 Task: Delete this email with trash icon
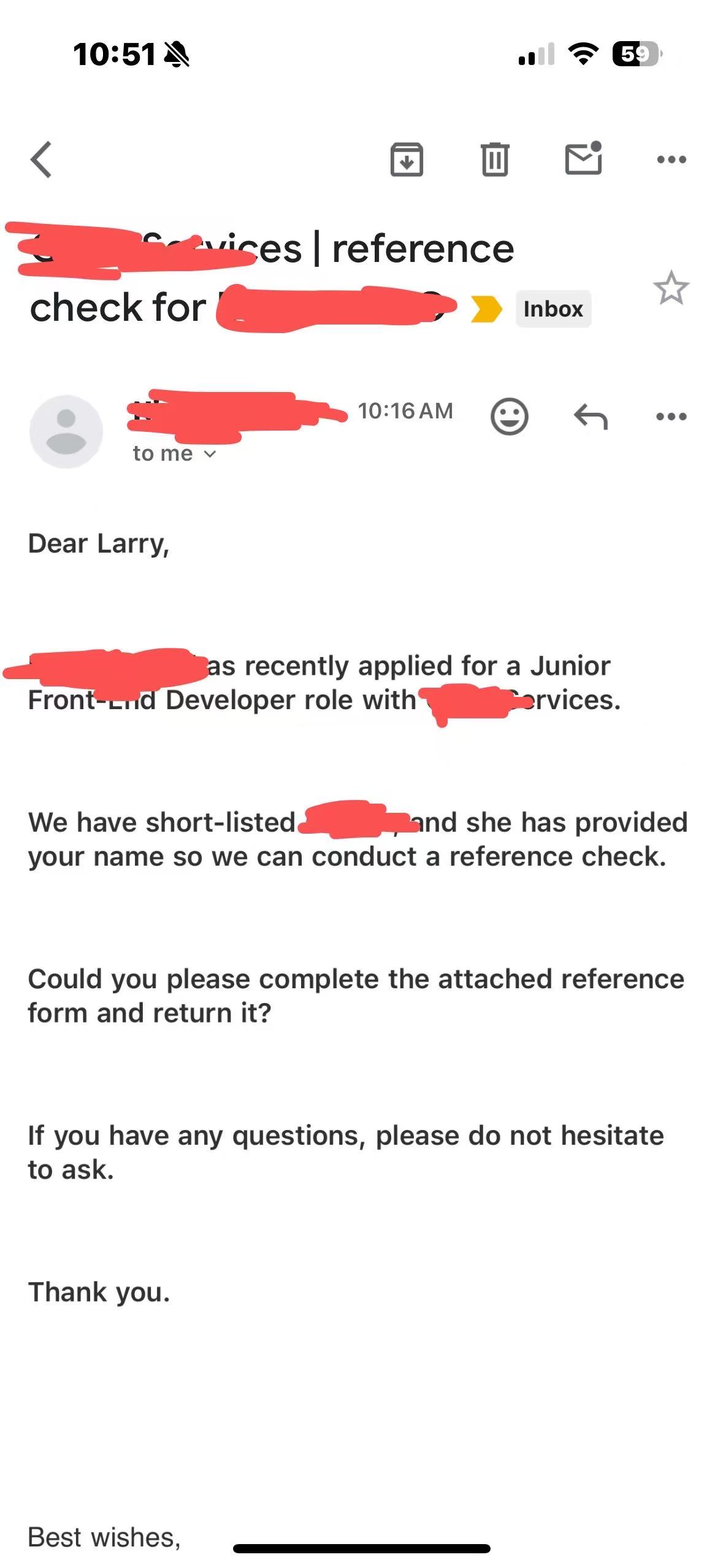pos(494,159)
